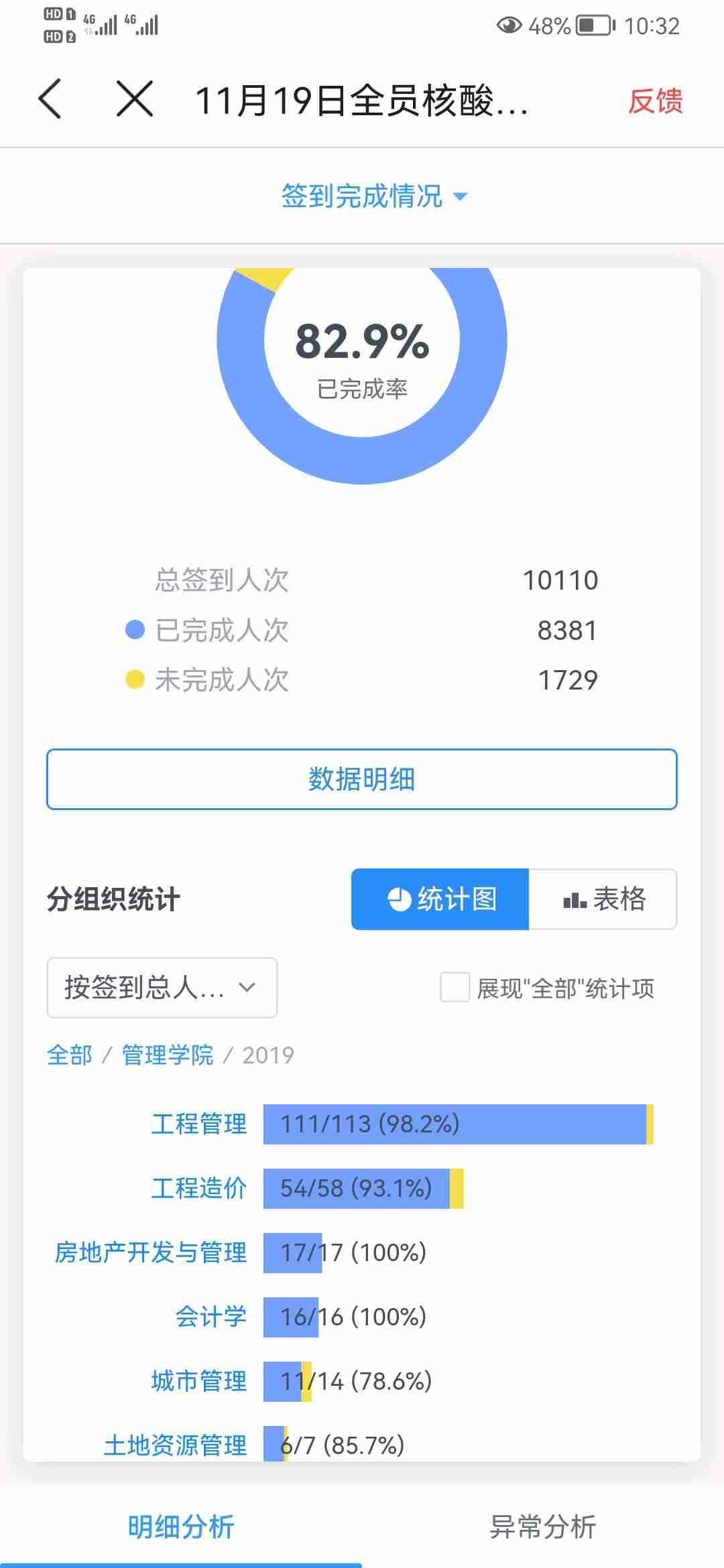
Task: Switch to 统计图 view
Action: tap(440, 899)
